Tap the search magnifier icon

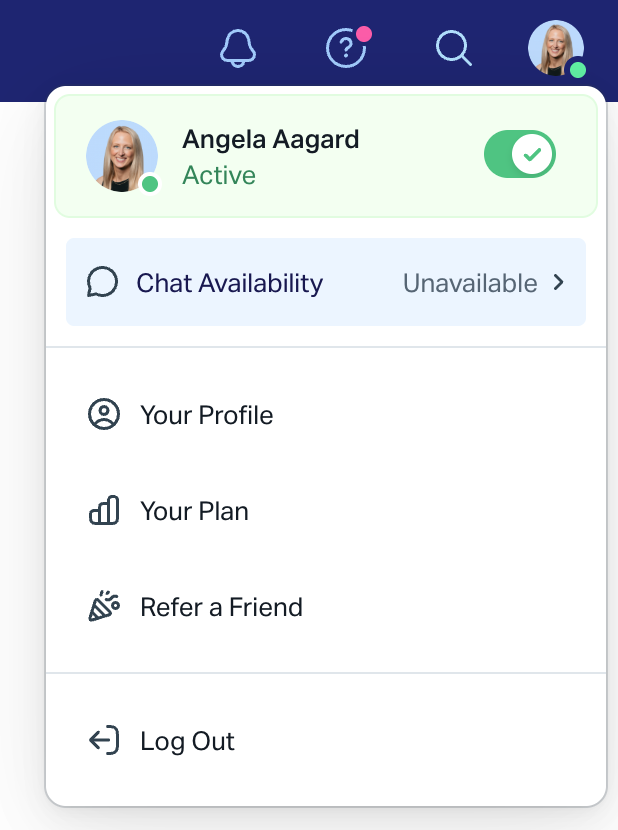point(454,48)
